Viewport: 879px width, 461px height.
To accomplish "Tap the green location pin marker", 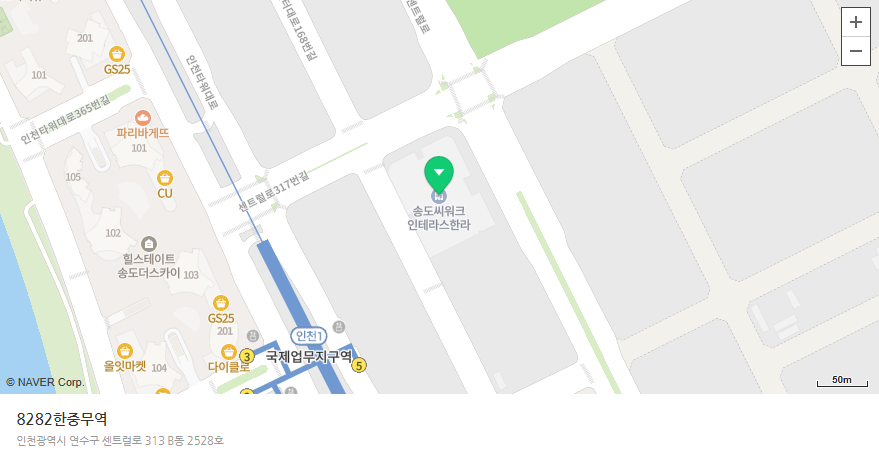I will (x=438, y=173).
